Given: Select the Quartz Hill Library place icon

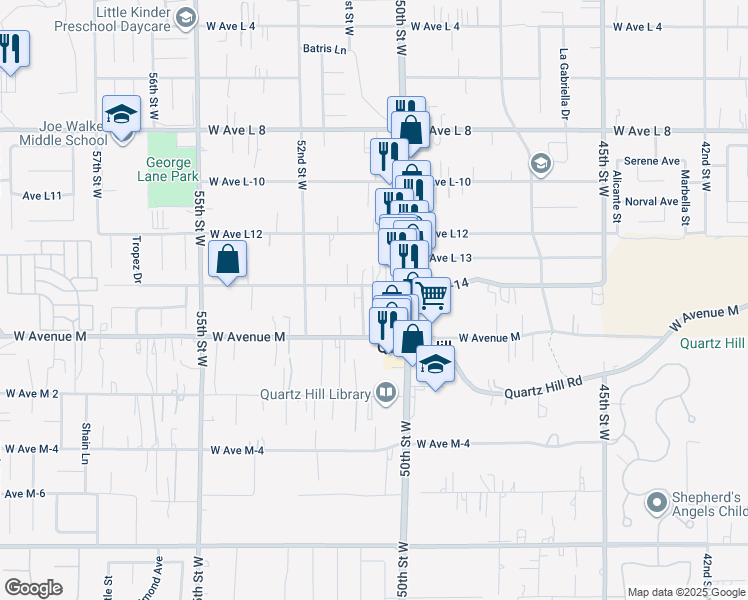Looking at the screenshot, I should tap(385, 394).
